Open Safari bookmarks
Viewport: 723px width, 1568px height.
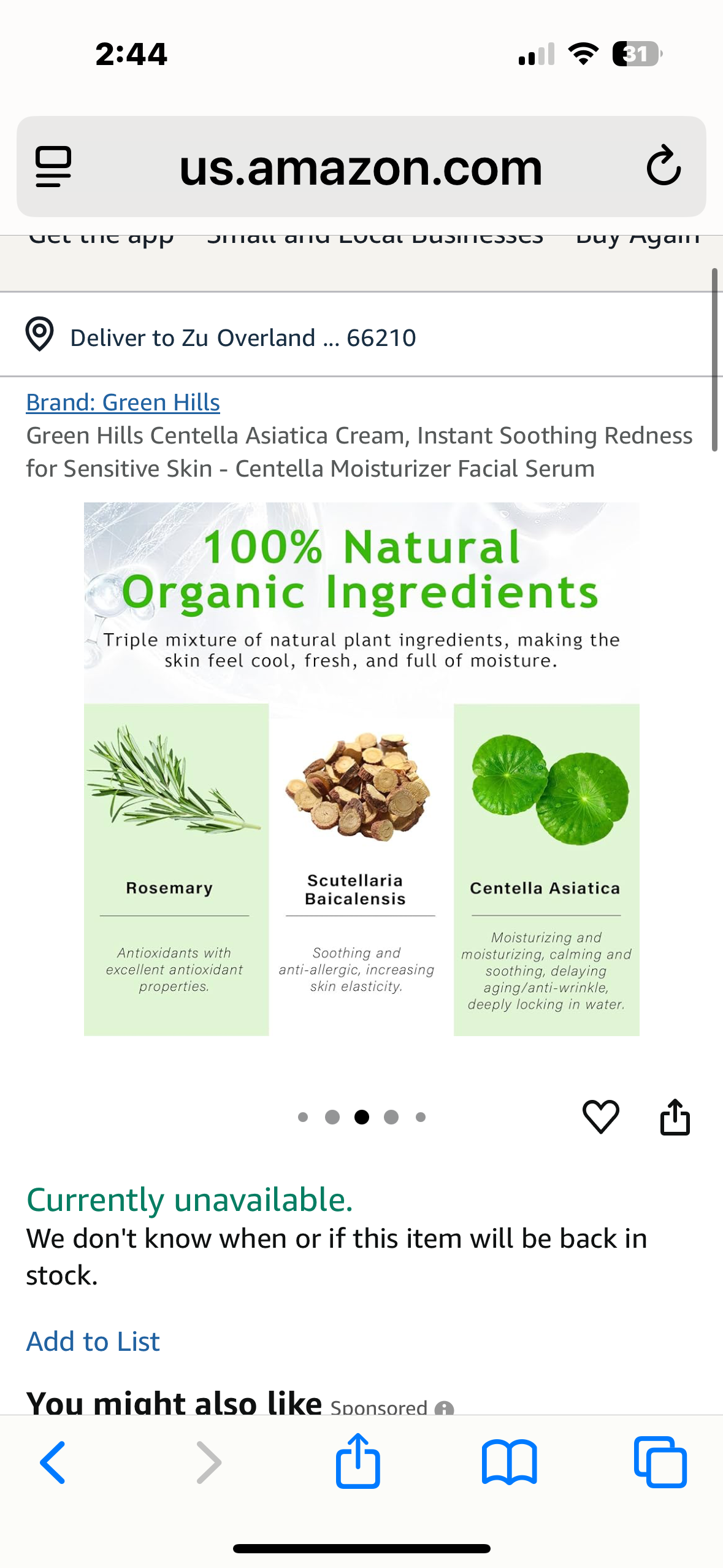click(509, 1462)
